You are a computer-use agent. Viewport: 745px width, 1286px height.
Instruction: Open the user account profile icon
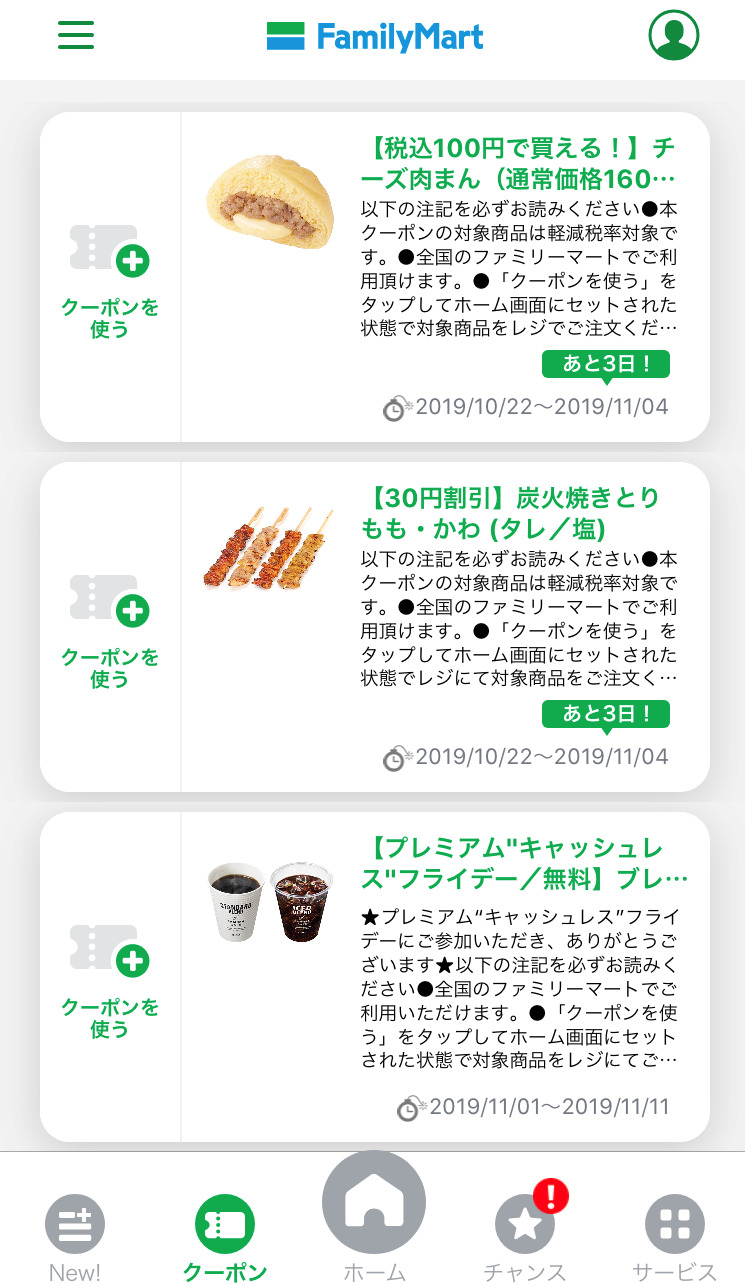673,35
